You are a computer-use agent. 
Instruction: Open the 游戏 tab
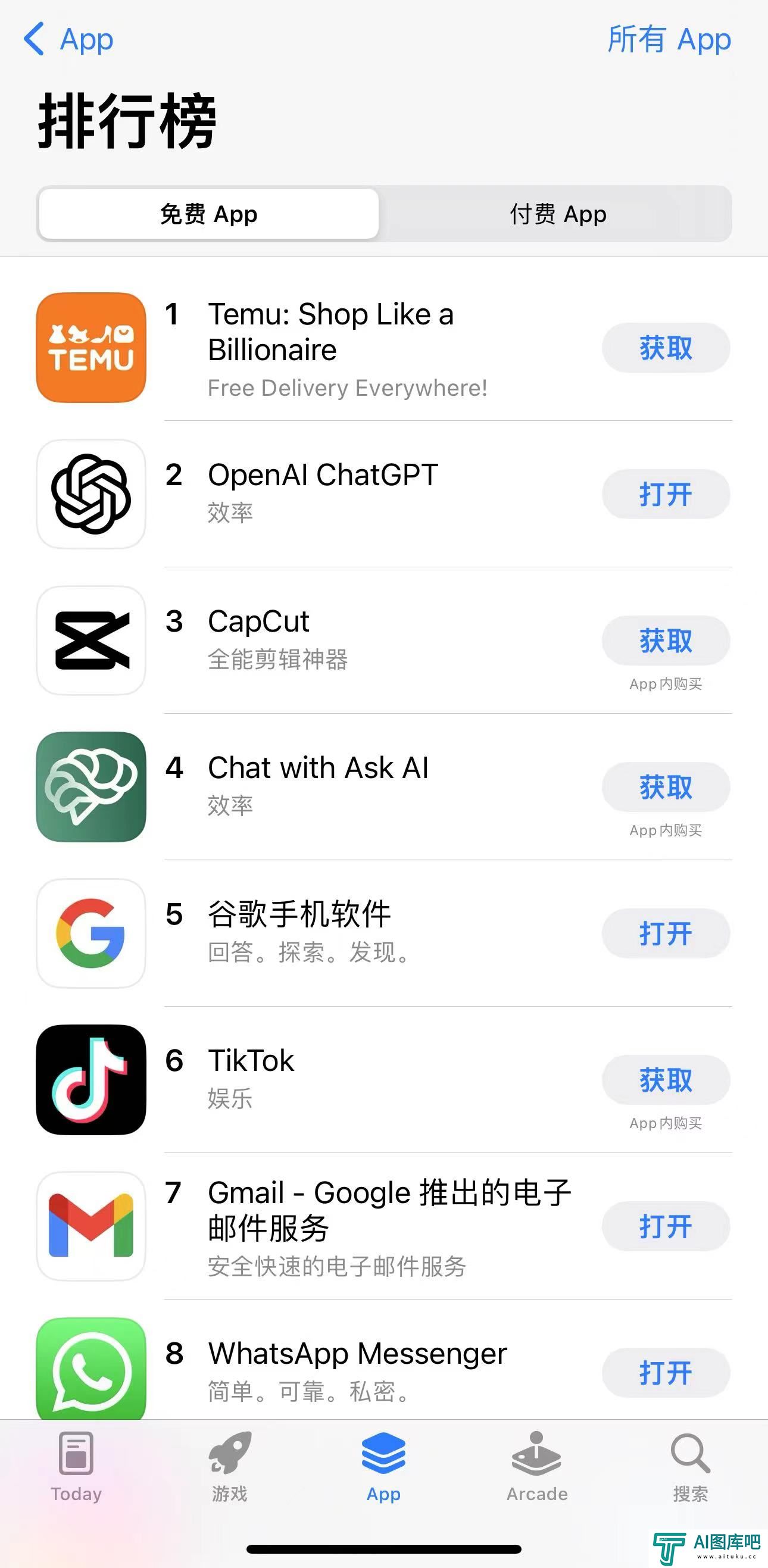coord(230,1466)
